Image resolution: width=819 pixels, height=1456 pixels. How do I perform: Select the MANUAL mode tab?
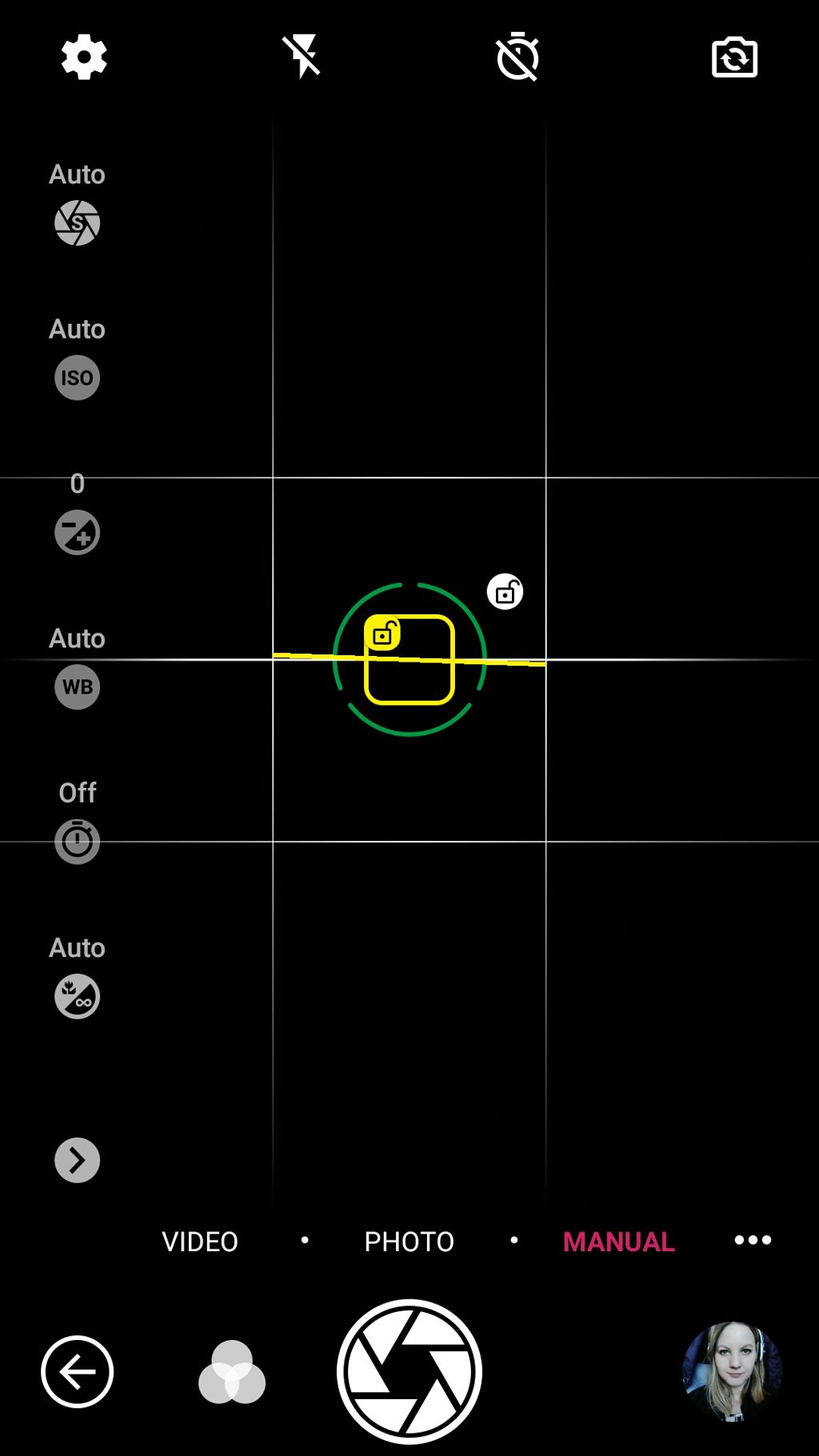(x=618, y=1241)
